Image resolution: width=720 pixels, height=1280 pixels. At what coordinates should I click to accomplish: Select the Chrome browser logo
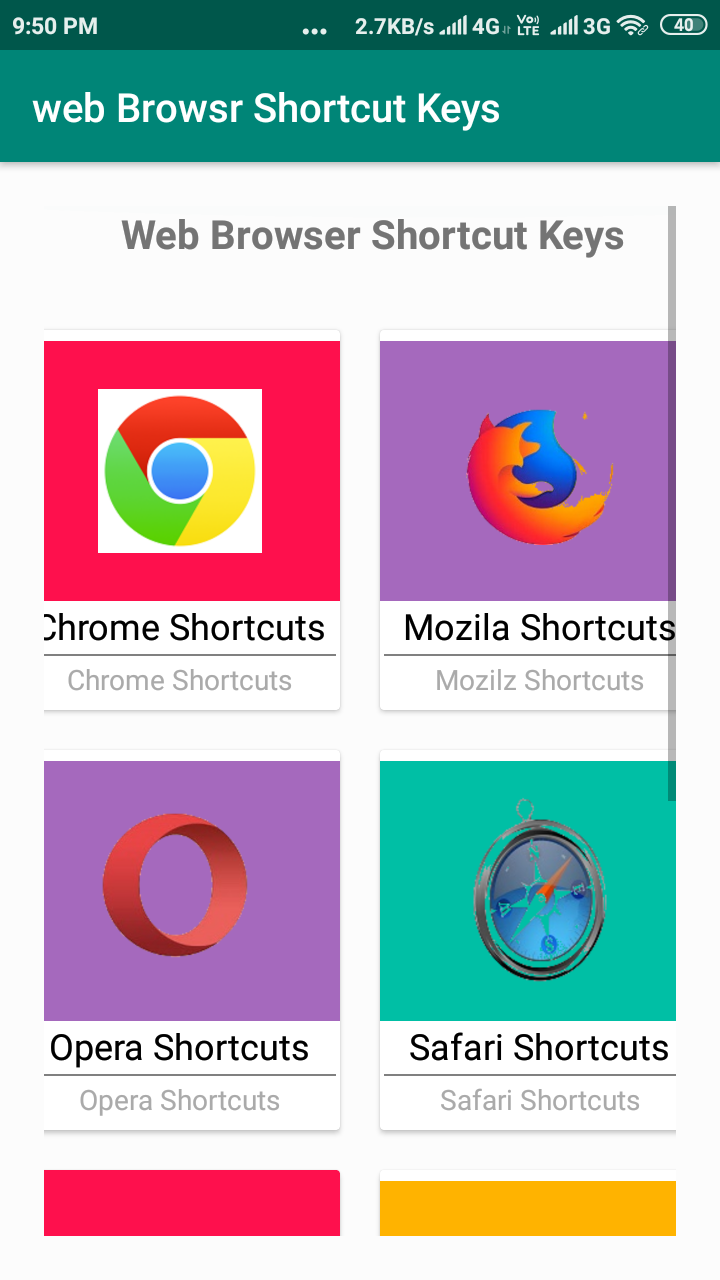(180, 470)
